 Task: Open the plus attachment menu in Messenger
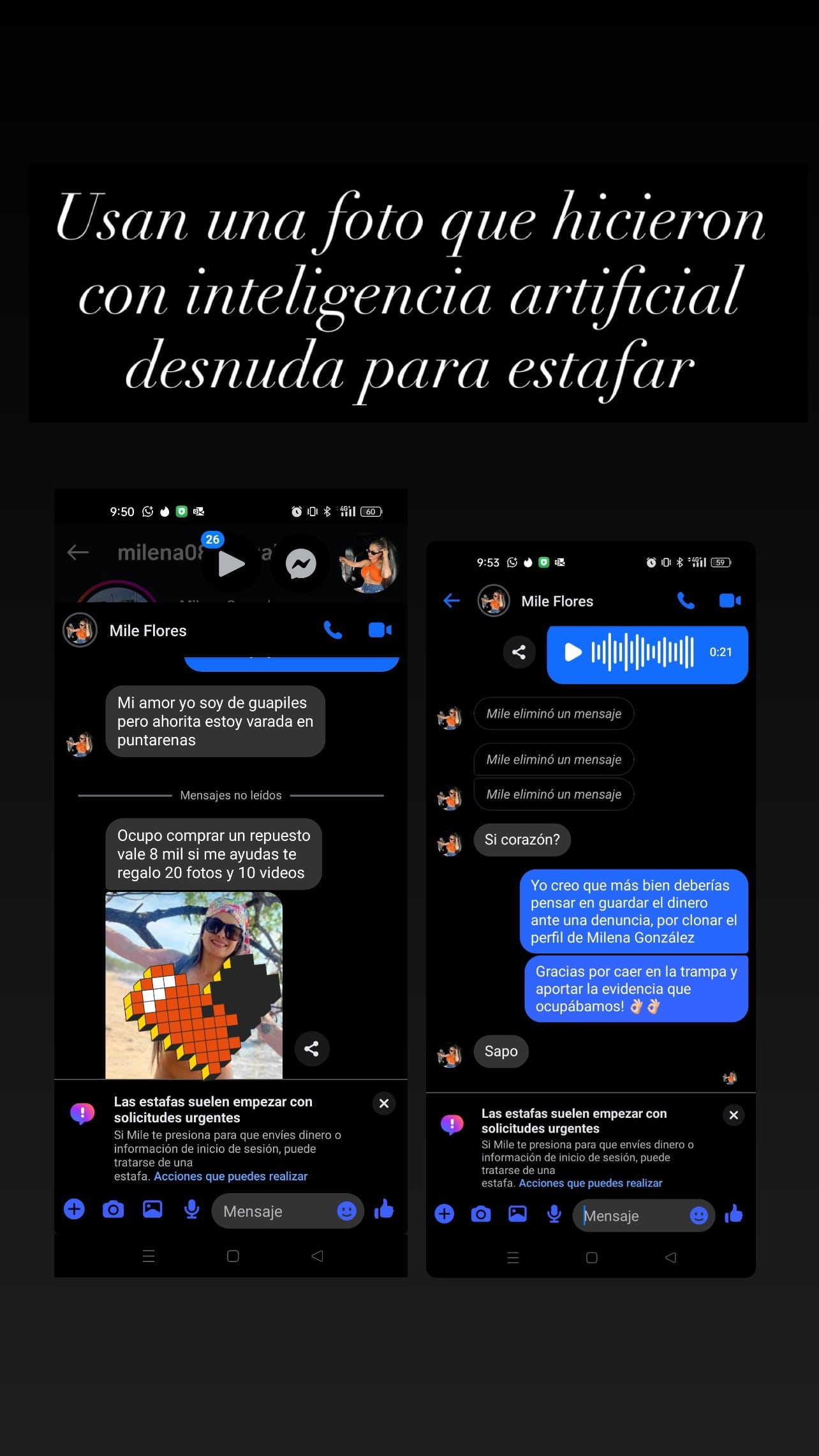[x=73, y=1209]
